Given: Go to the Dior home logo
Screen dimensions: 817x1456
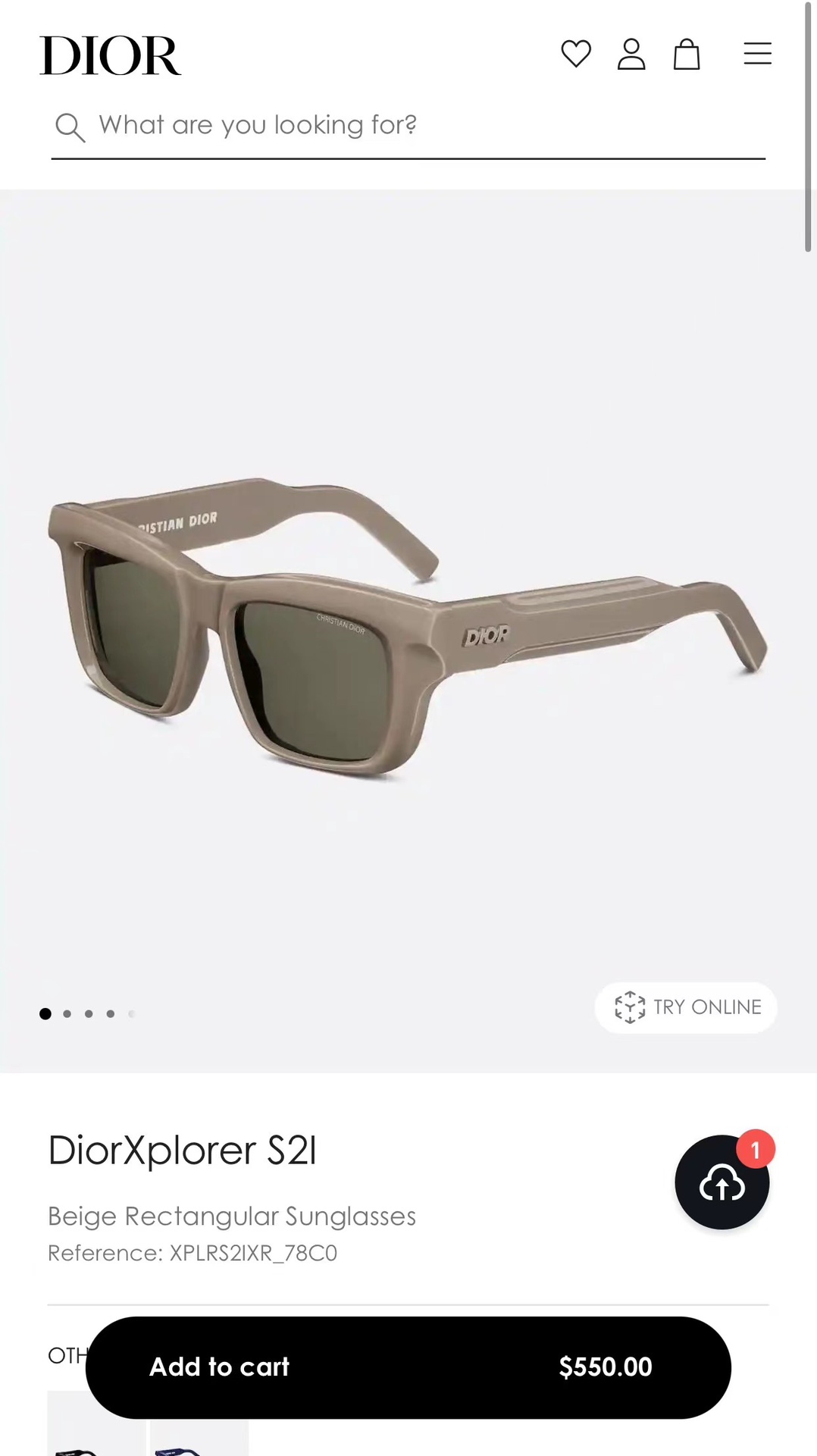Looking at the screenshot, I should pyautogui.click(x=111, y=55).
